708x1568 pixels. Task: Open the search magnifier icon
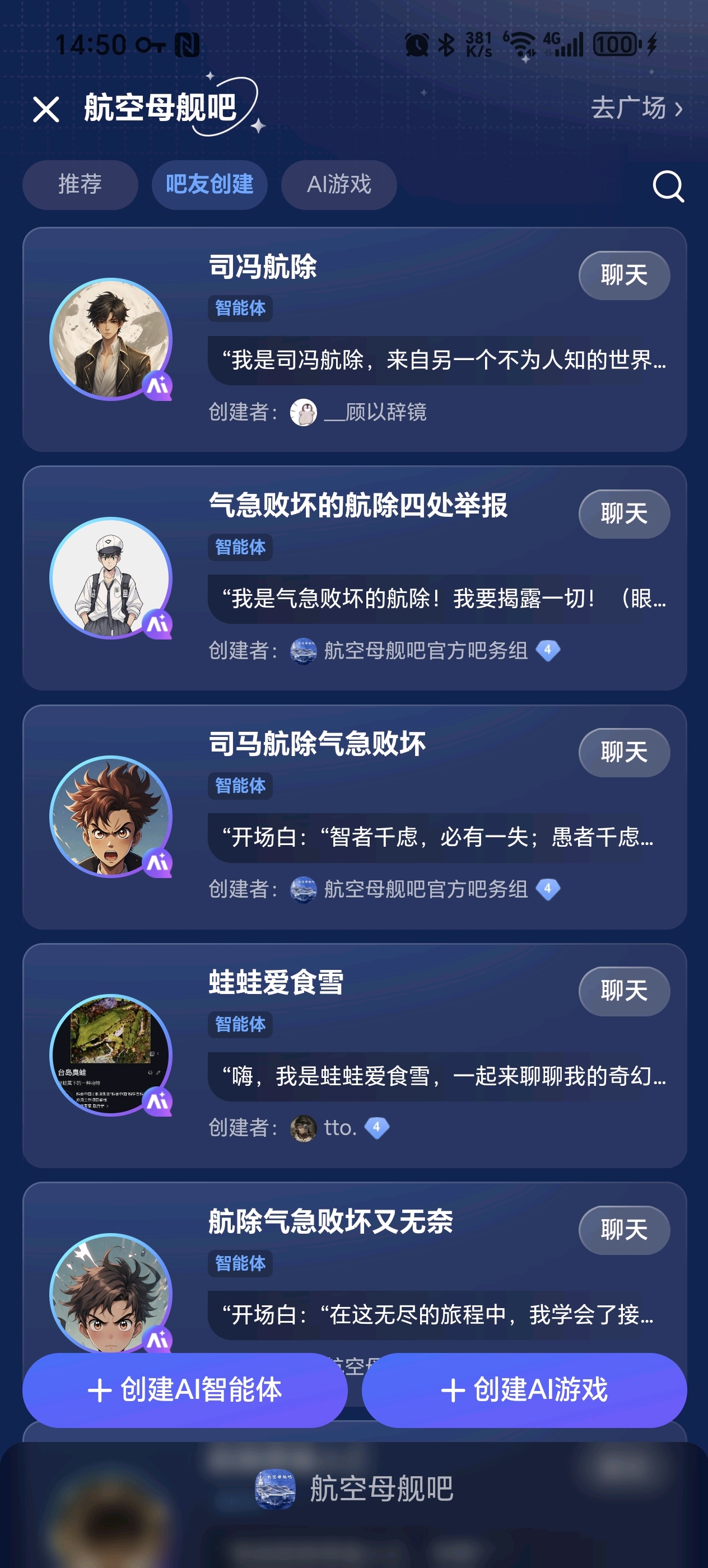(668, 186)
